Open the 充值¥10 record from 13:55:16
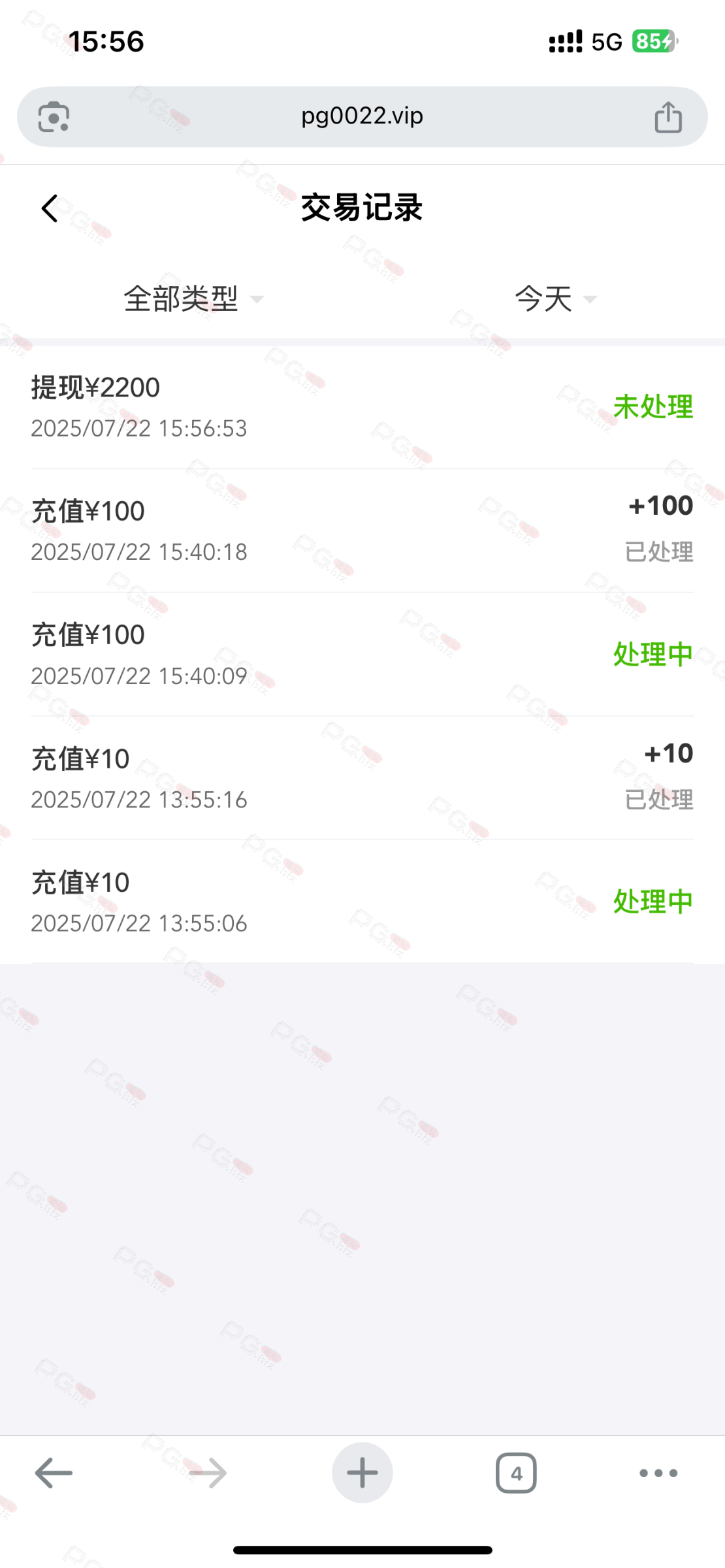This screenshot has width=725, height=1568. (362, 778)
